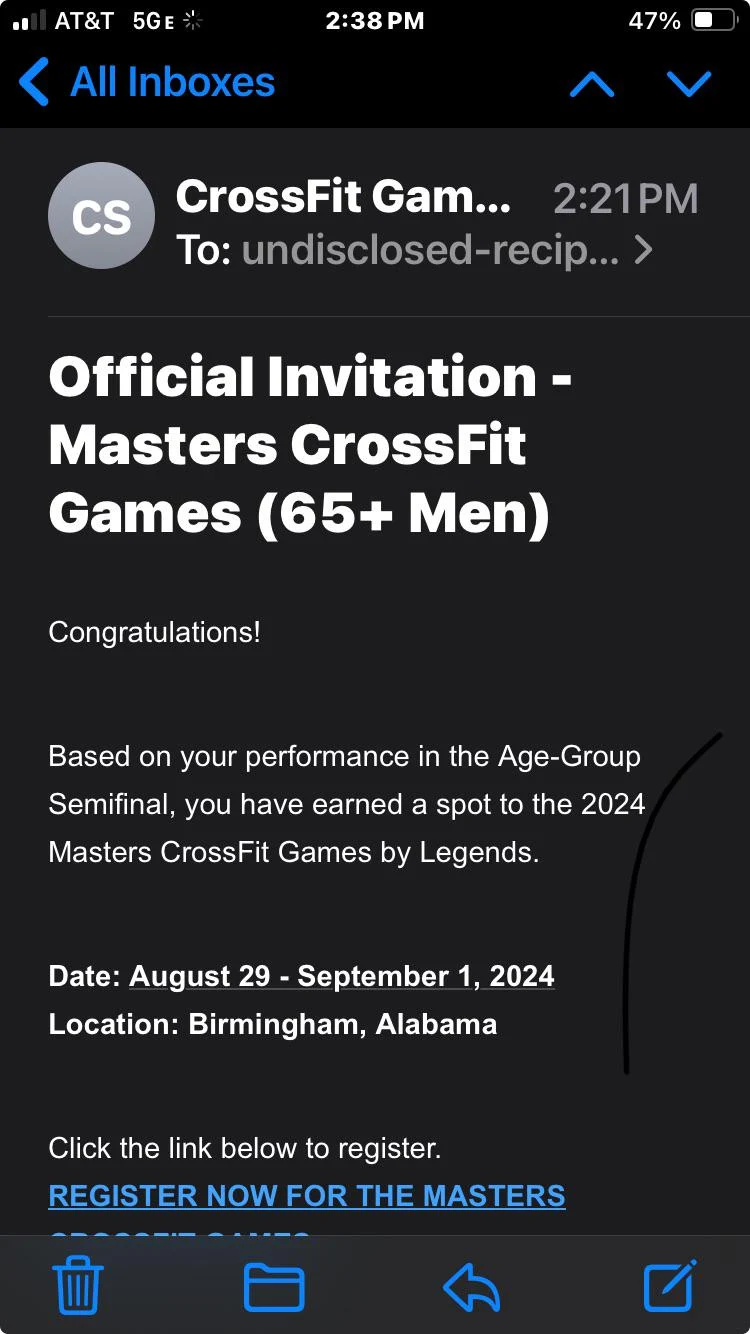Screen dimensions: 750x1334
Task: Tap the 2:21 PM received timestamp
Action: click(x=626, y=198)
